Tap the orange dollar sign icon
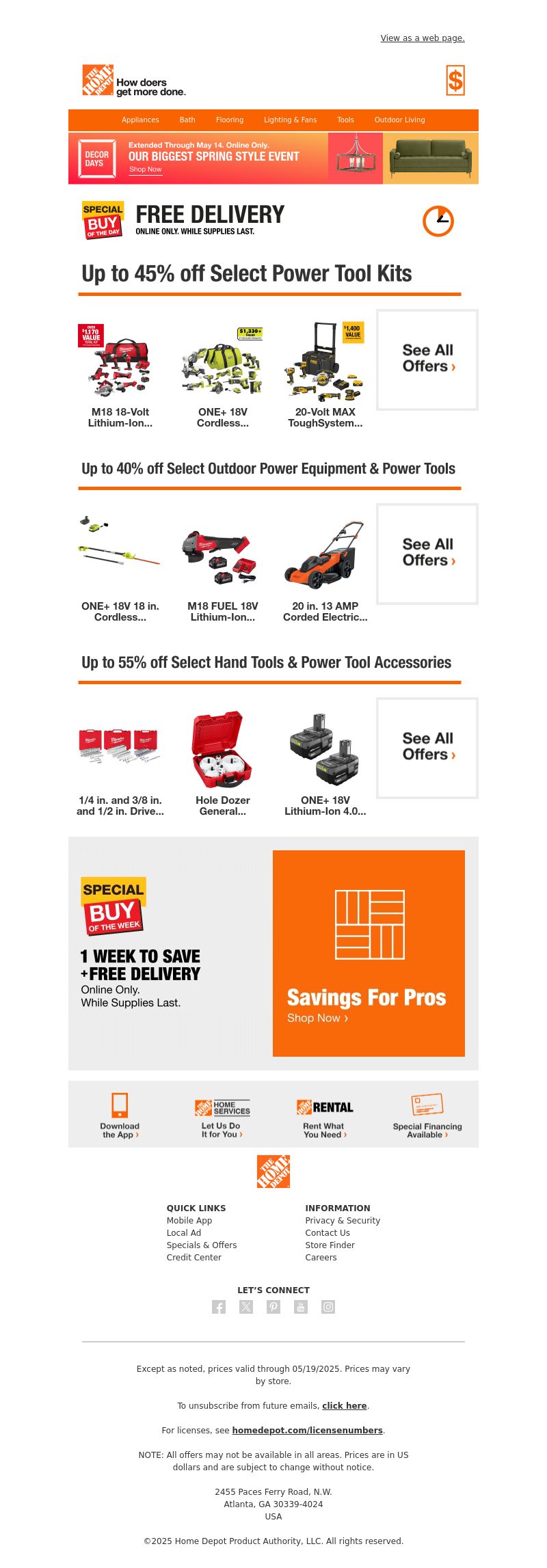 455,81
